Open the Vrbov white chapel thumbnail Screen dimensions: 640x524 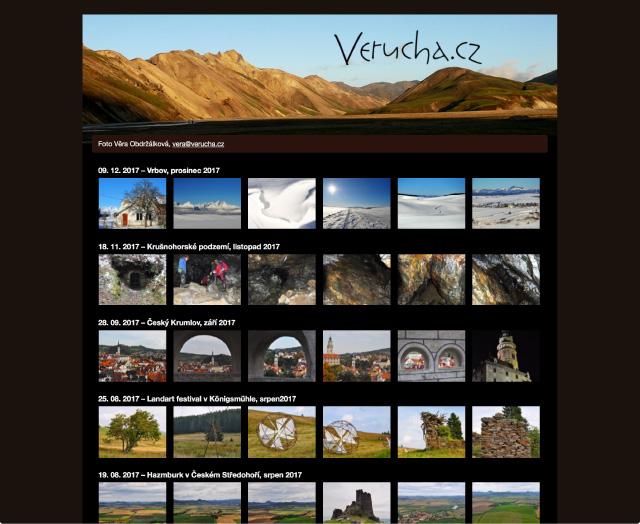(x=132, y=203)
